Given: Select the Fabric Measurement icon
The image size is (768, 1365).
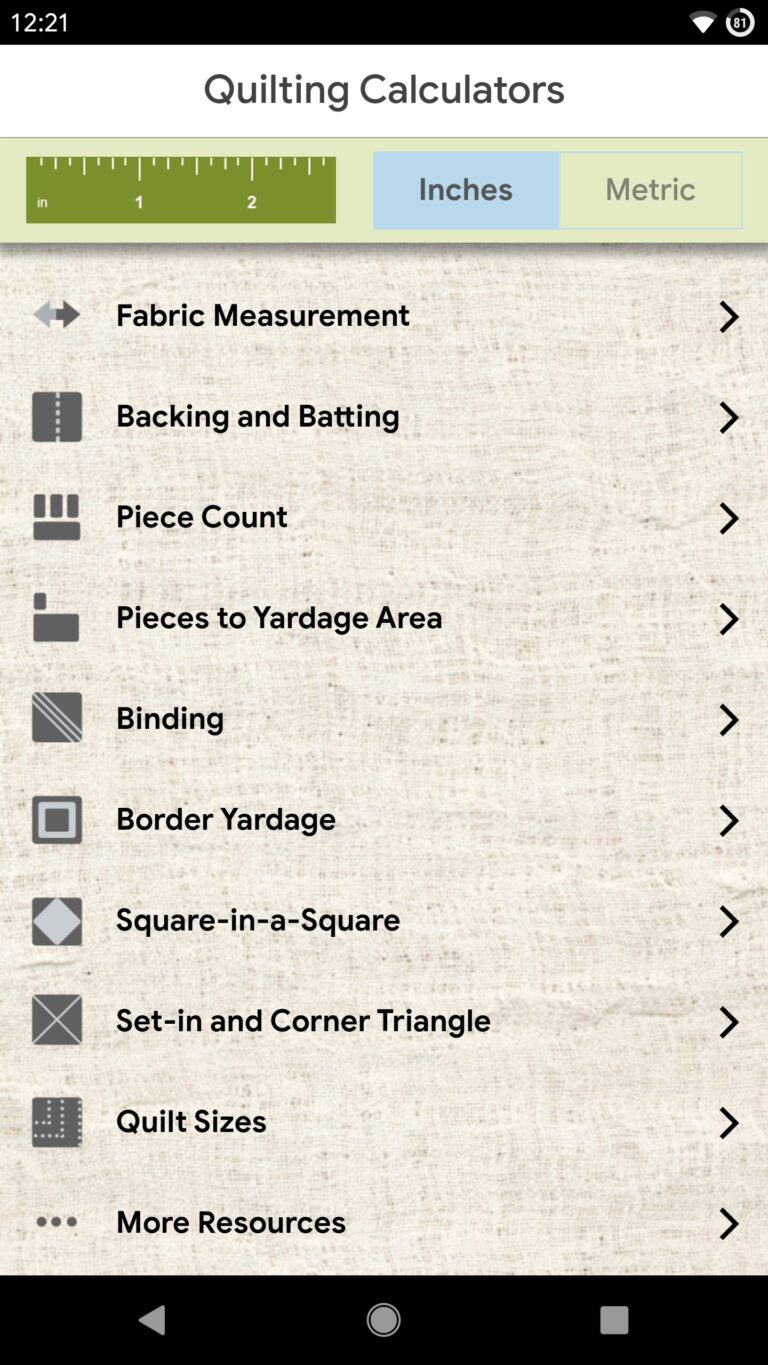Looking at the screenshot, I should coord(56,314).
